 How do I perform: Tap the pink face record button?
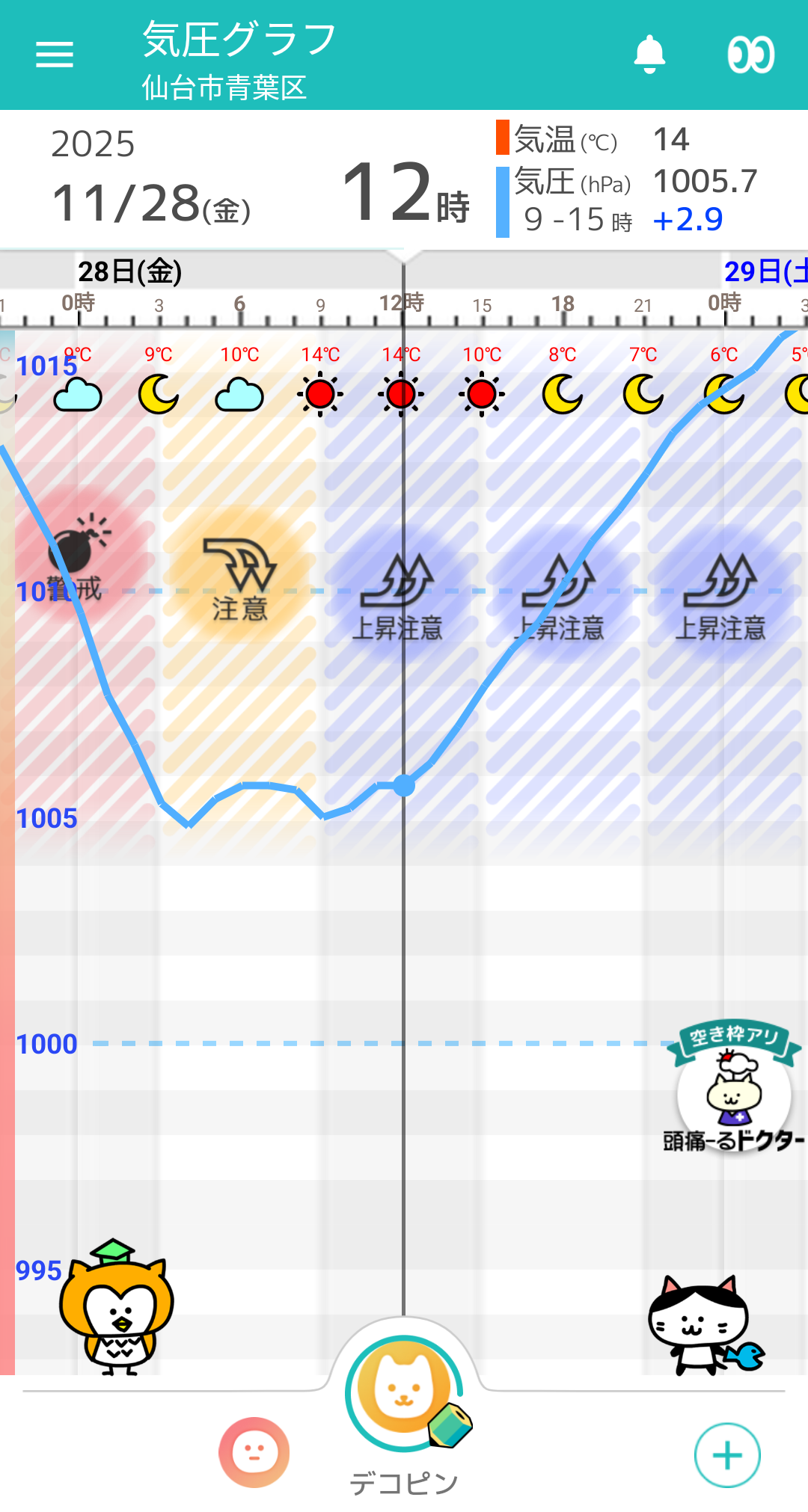(x=254, y=1452)
